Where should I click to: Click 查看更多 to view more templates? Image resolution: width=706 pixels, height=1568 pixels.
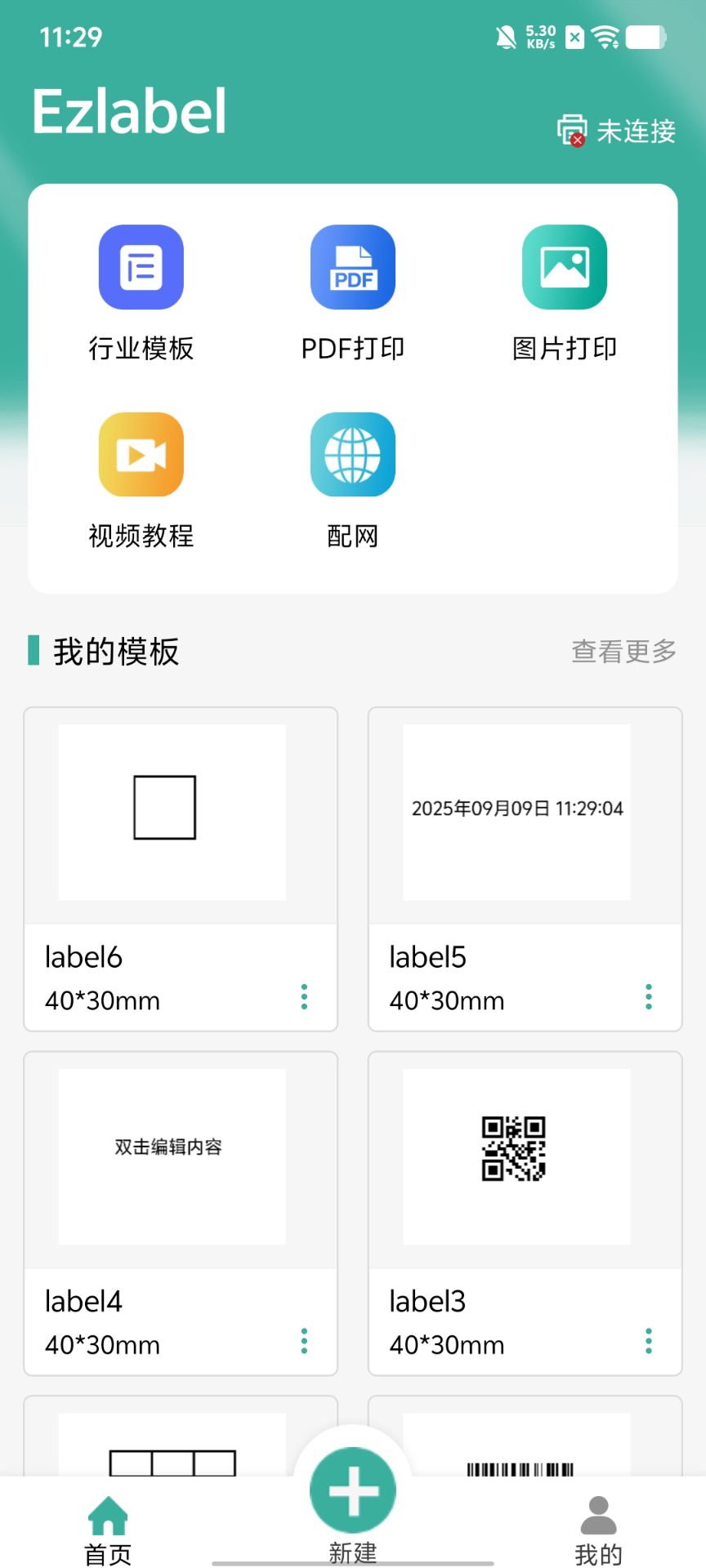623,651
